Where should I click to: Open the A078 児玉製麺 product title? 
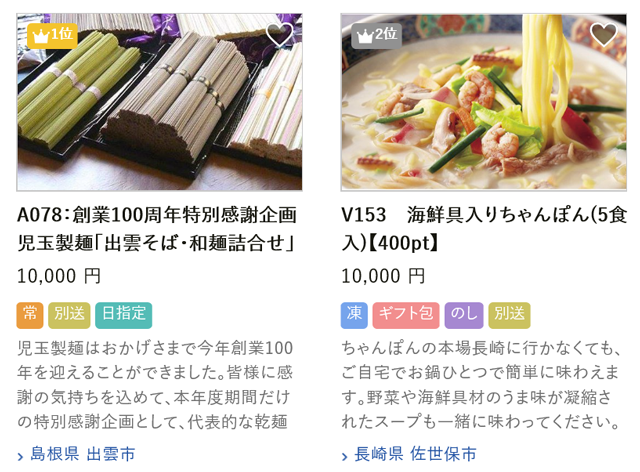[x=158, y=228]
